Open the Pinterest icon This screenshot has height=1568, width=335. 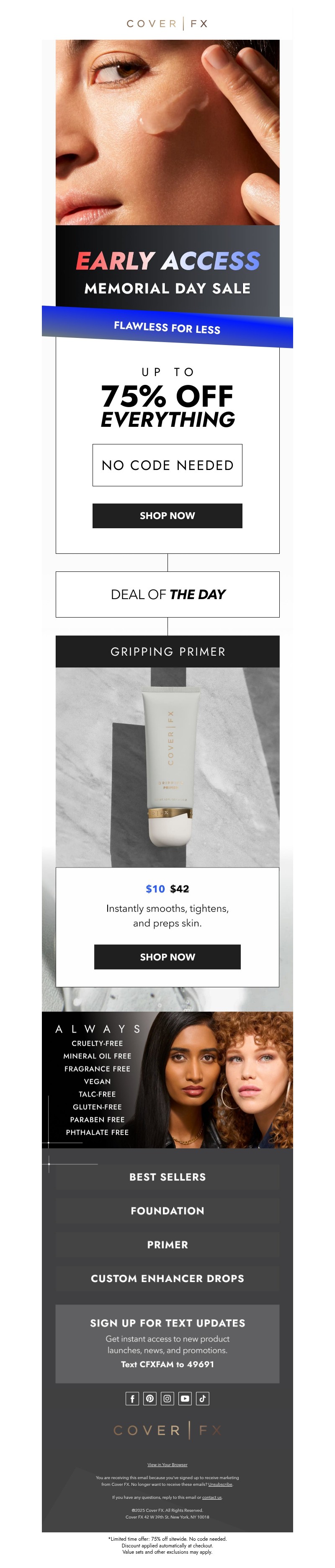[x=149, y=1398]
